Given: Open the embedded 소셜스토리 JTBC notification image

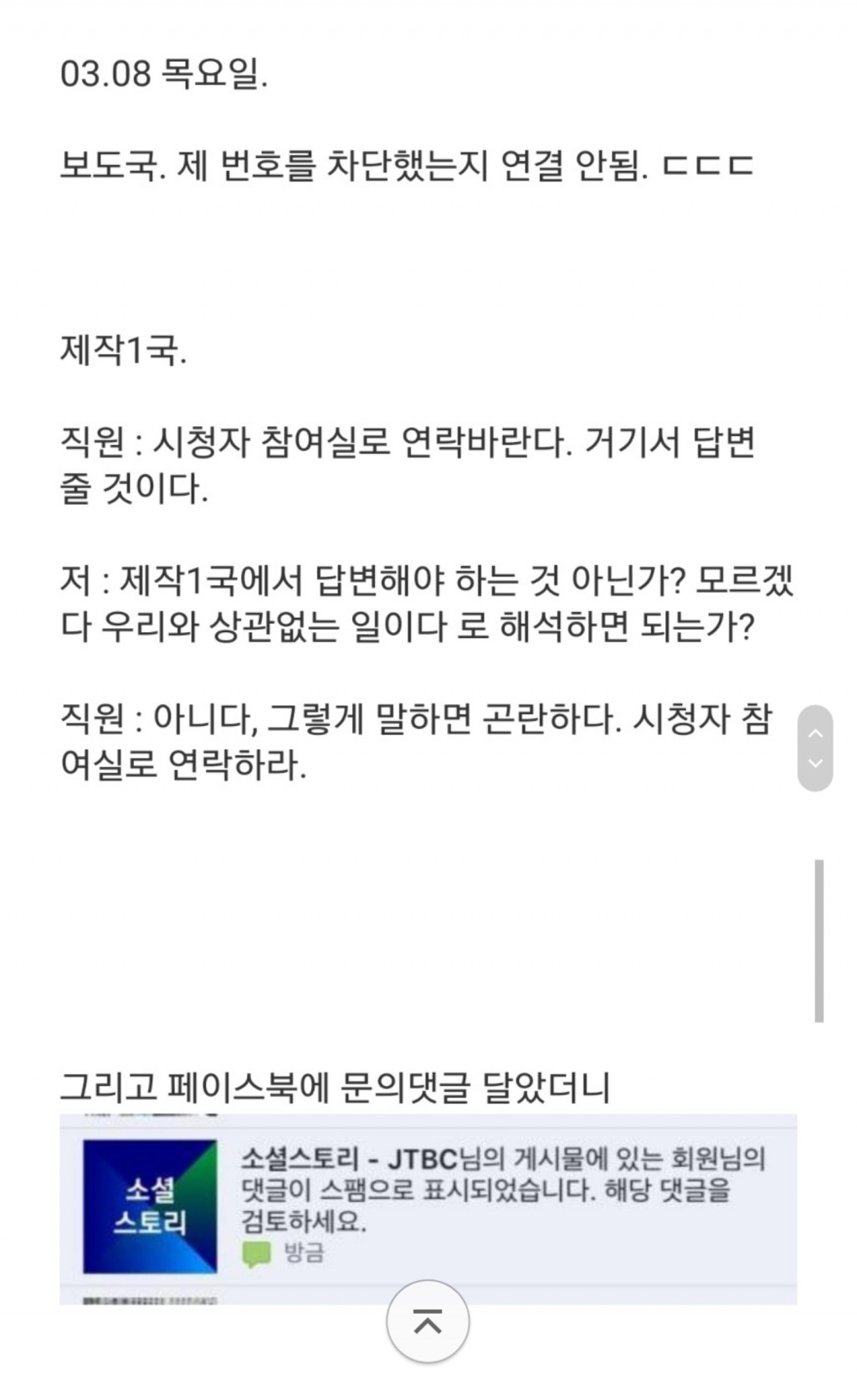Looking at the screenshot, I should (428, 1207).
